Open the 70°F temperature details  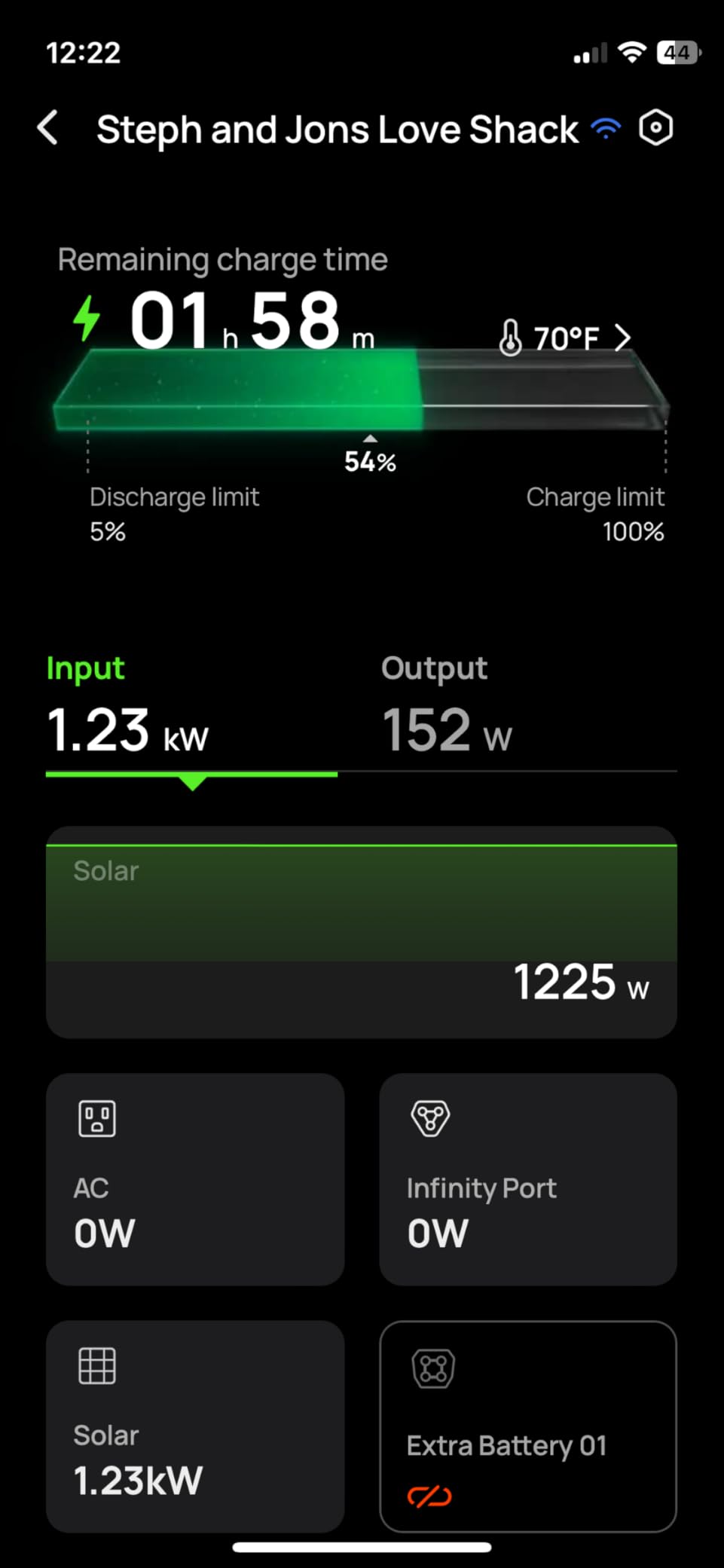(565, 338)
